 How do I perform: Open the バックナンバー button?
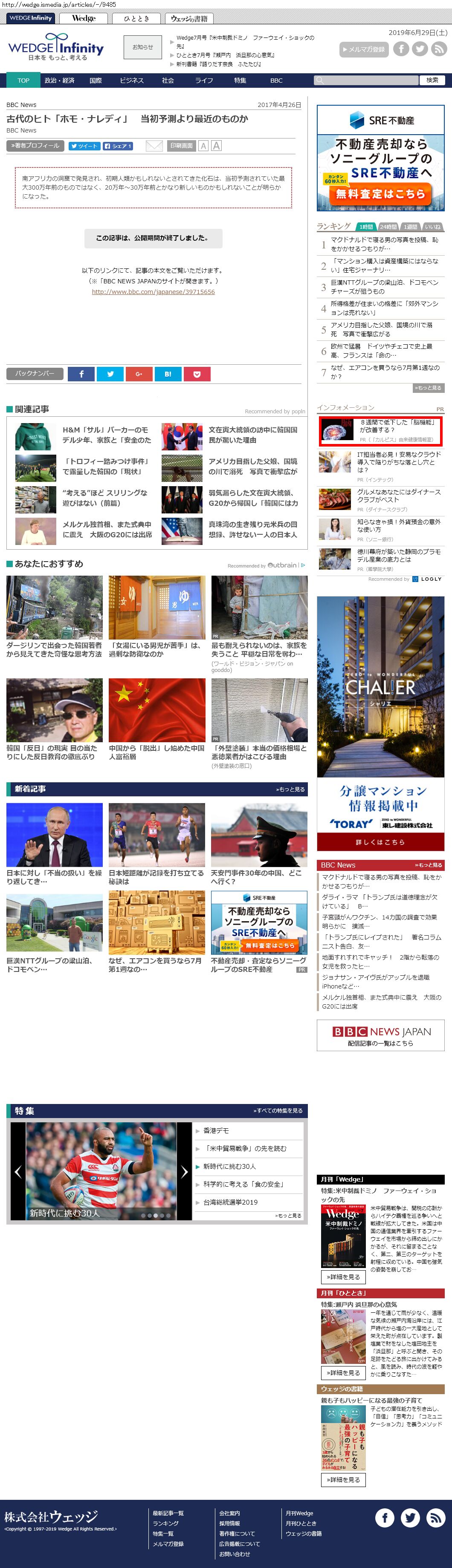[x=35, y=374]
